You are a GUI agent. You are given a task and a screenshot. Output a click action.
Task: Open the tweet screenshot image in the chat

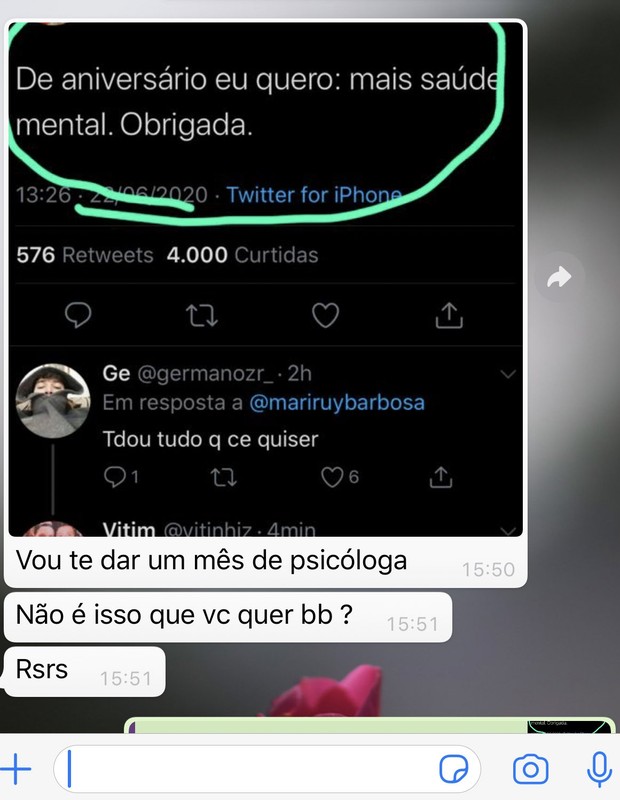tap(265, 280)
